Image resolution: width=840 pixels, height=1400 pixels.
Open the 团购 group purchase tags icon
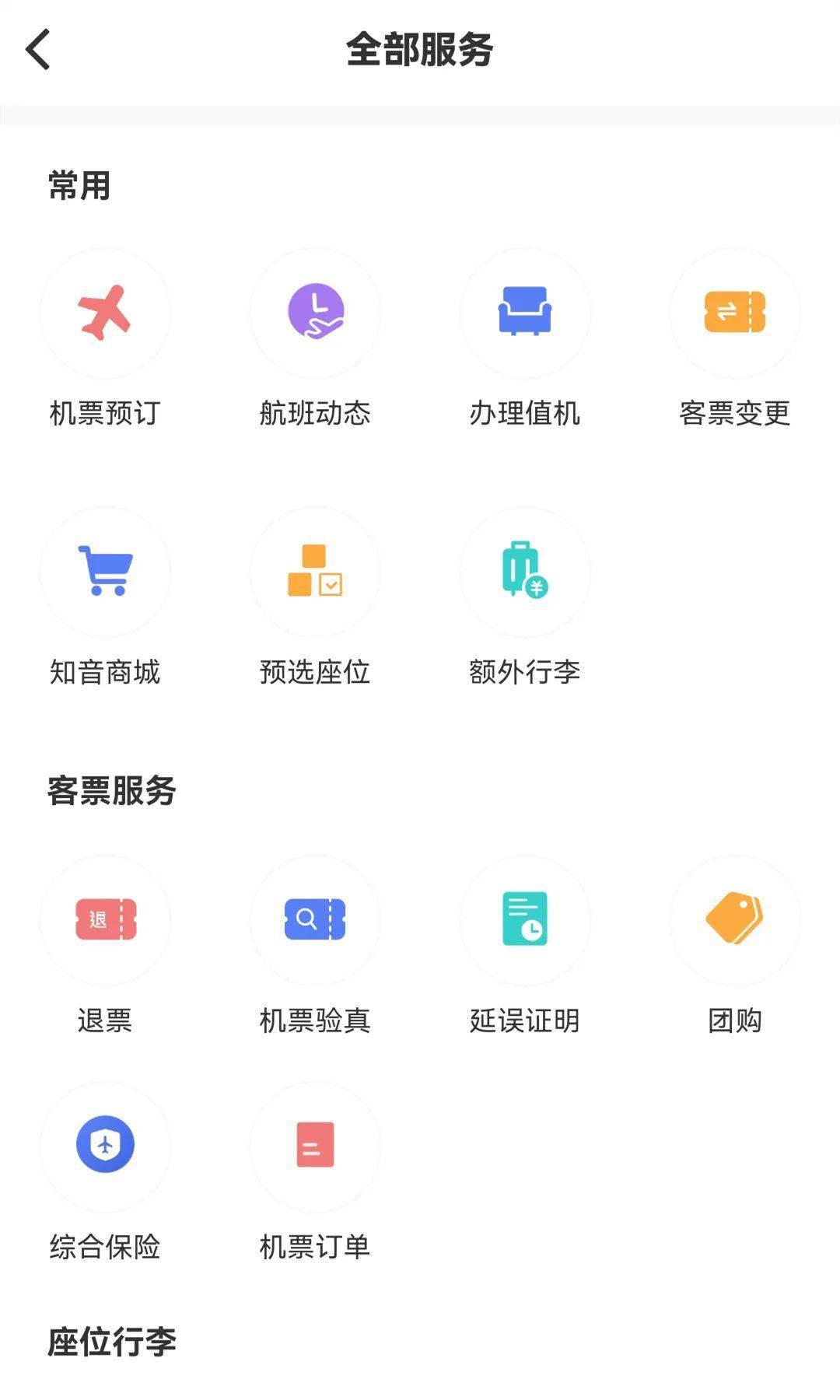point(735,920)
